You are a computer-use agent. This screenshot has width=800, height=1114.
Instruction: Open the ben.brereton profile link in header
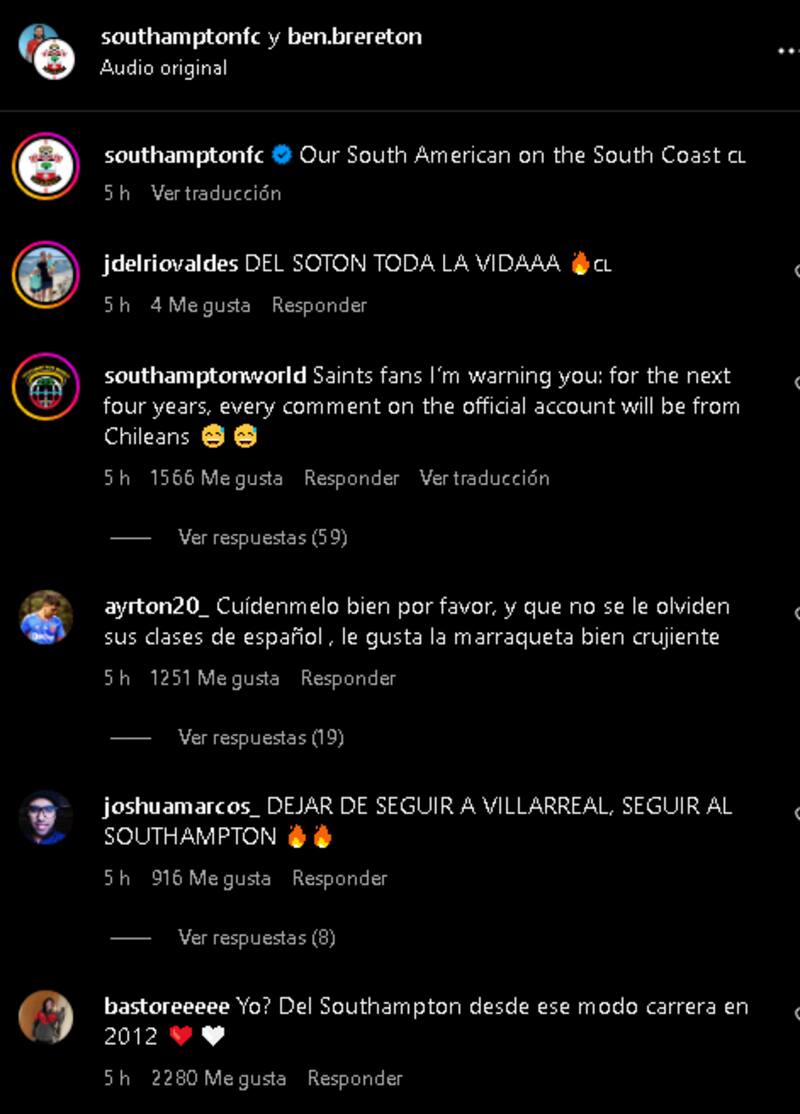(354, 37)
